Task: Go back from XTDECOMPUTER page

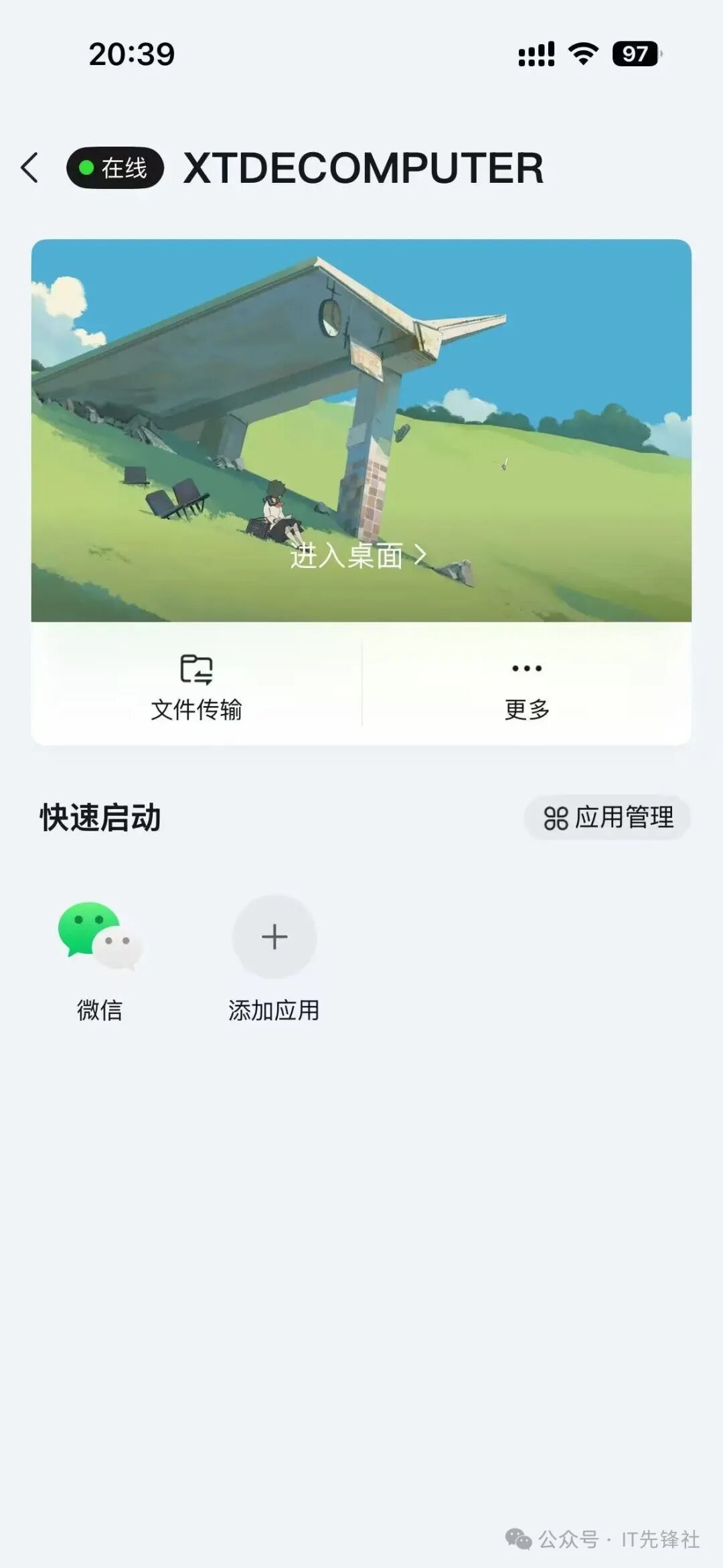Action: [29, 167]
